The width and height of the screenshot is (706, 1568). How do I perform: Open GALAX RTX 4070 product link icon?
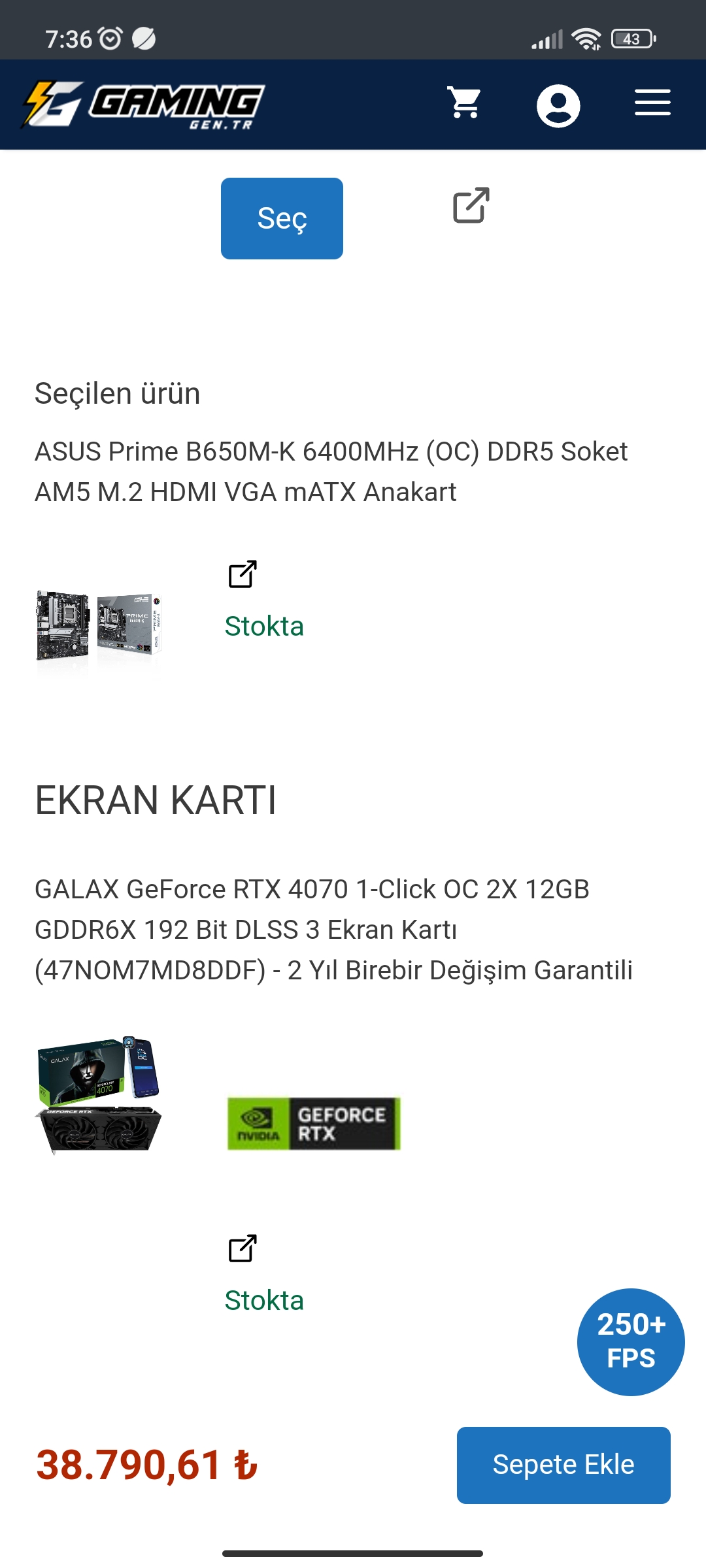tap(243, 1249)
